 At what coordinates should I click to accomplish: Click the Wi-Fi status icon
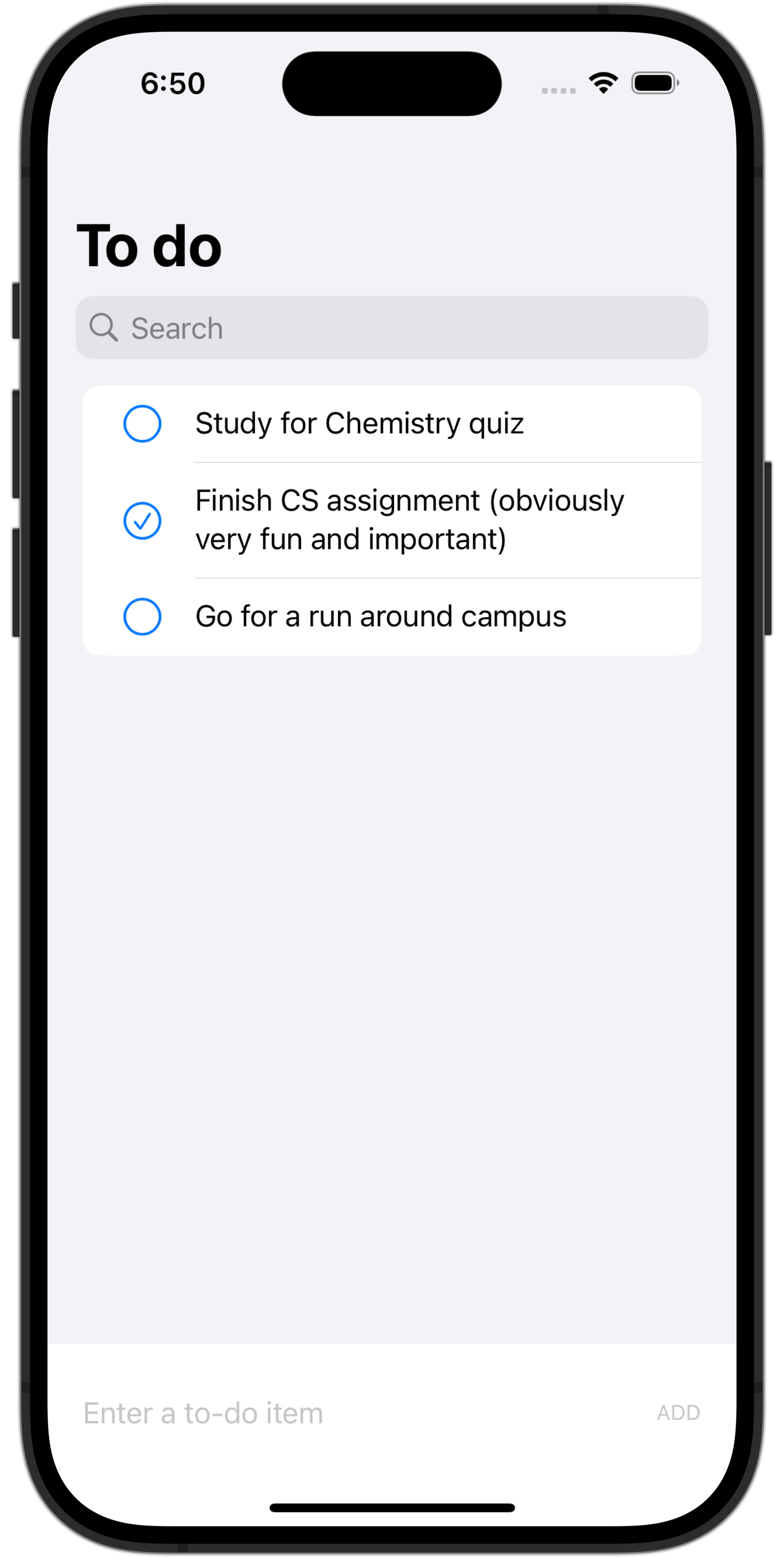point(604,83)
